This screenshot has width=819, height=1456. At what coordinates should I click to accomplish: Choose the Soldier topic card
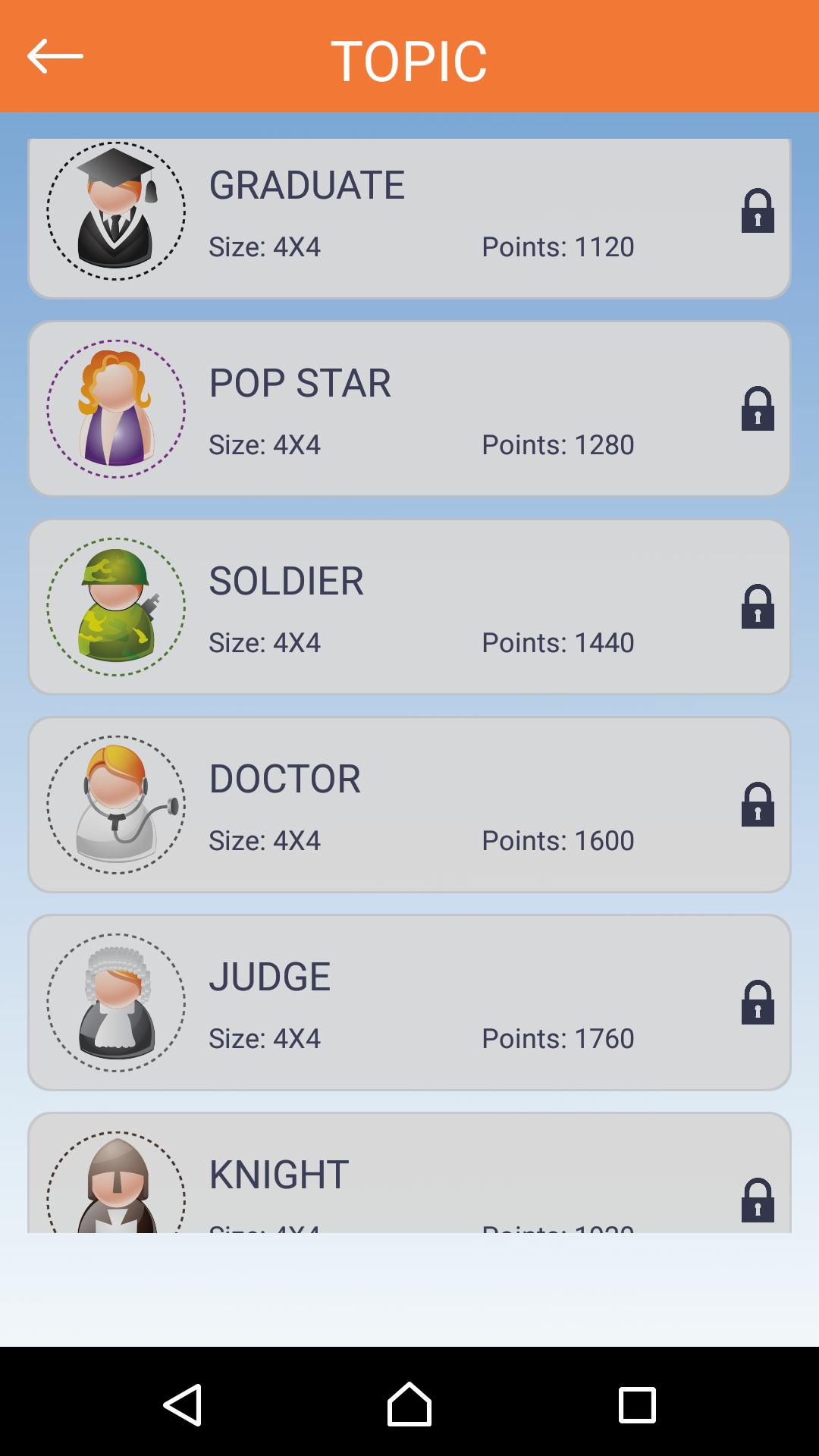point(409,607)
